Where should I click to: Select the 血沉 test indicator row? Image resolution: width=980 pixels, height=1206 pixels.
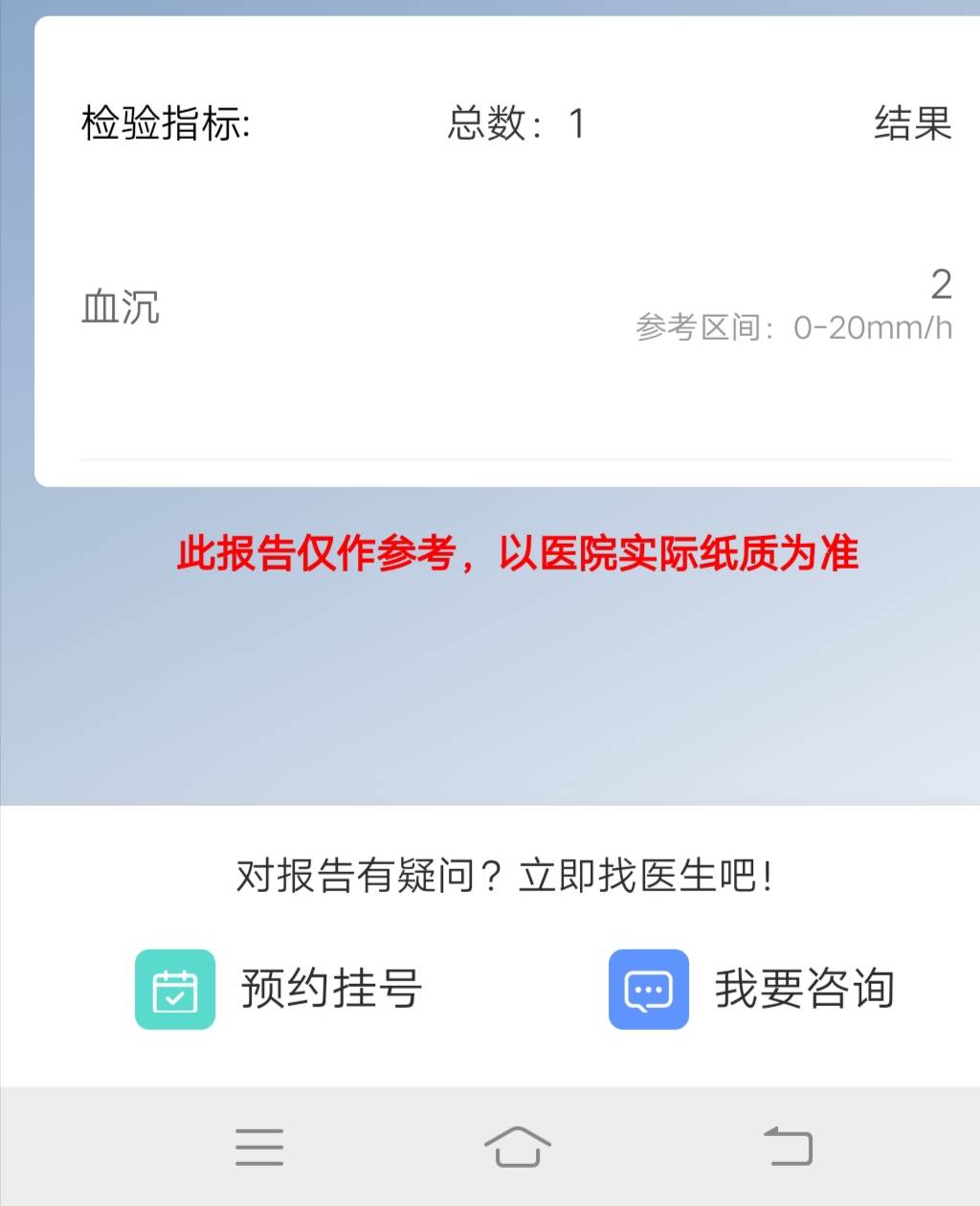[x=121, y=306]
